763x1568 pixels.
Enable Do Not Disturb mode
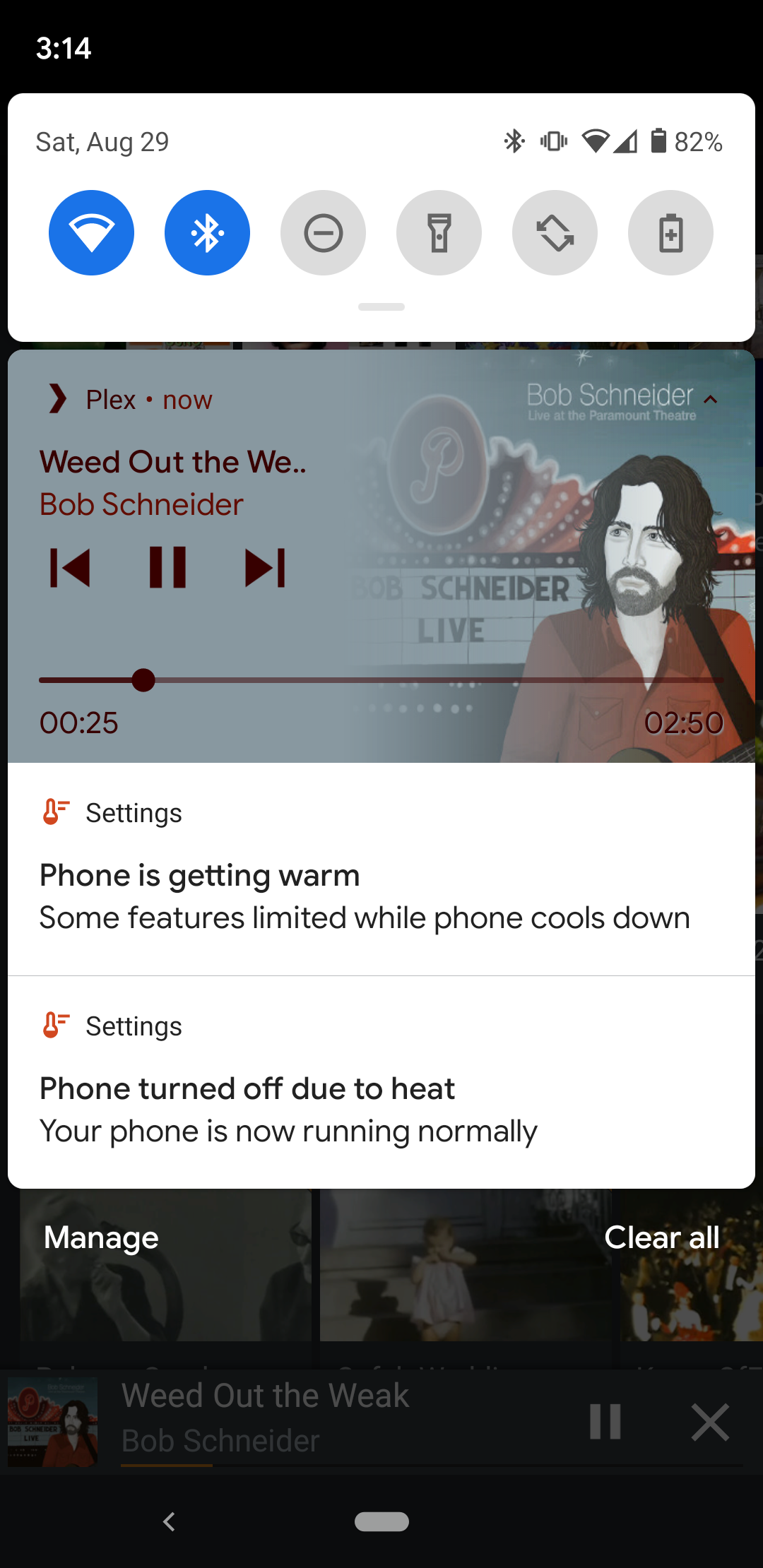(x=323, y=232)
